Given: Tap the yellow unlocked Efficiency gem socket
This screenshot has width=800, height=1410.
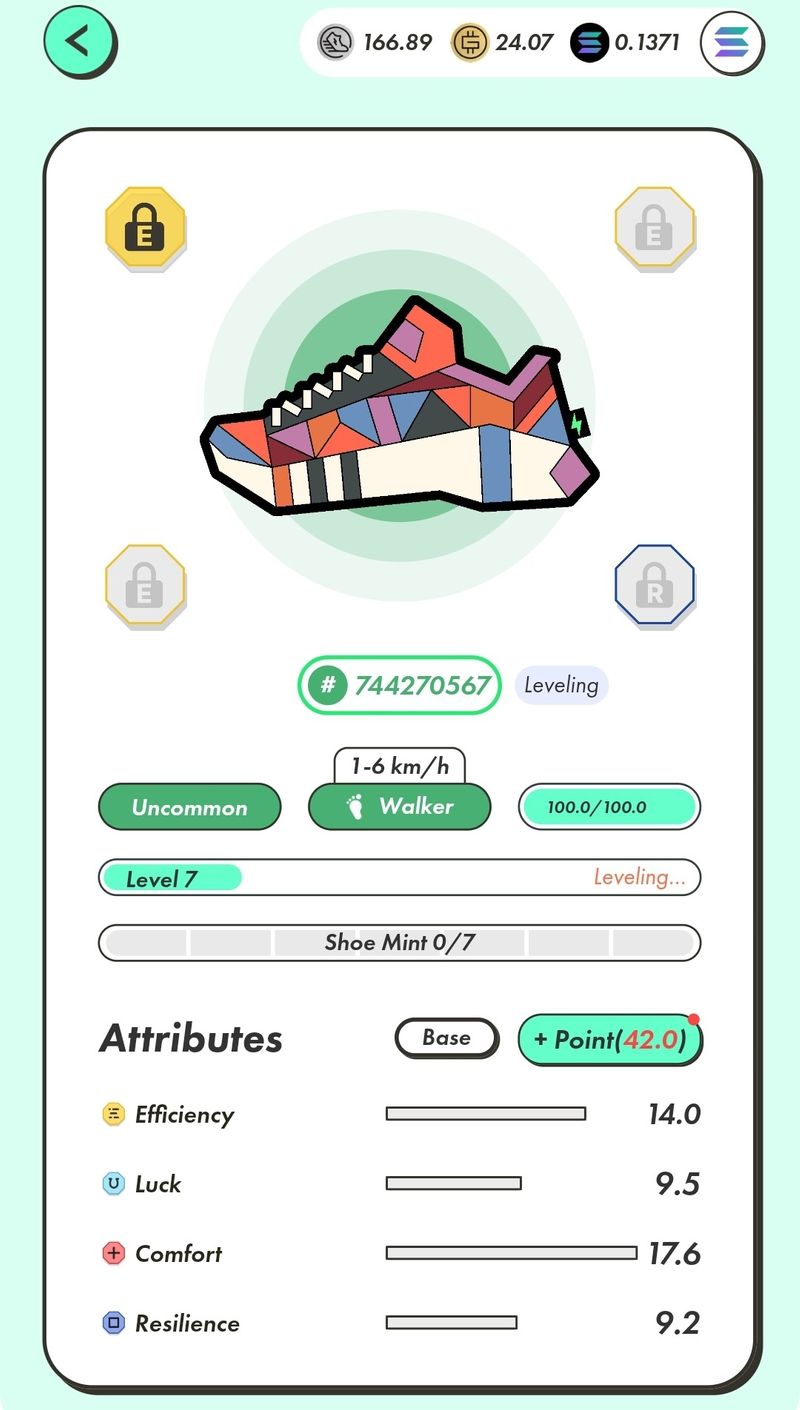Looking at the screenshot, I should pyautogui.click(x=145, y=227).
